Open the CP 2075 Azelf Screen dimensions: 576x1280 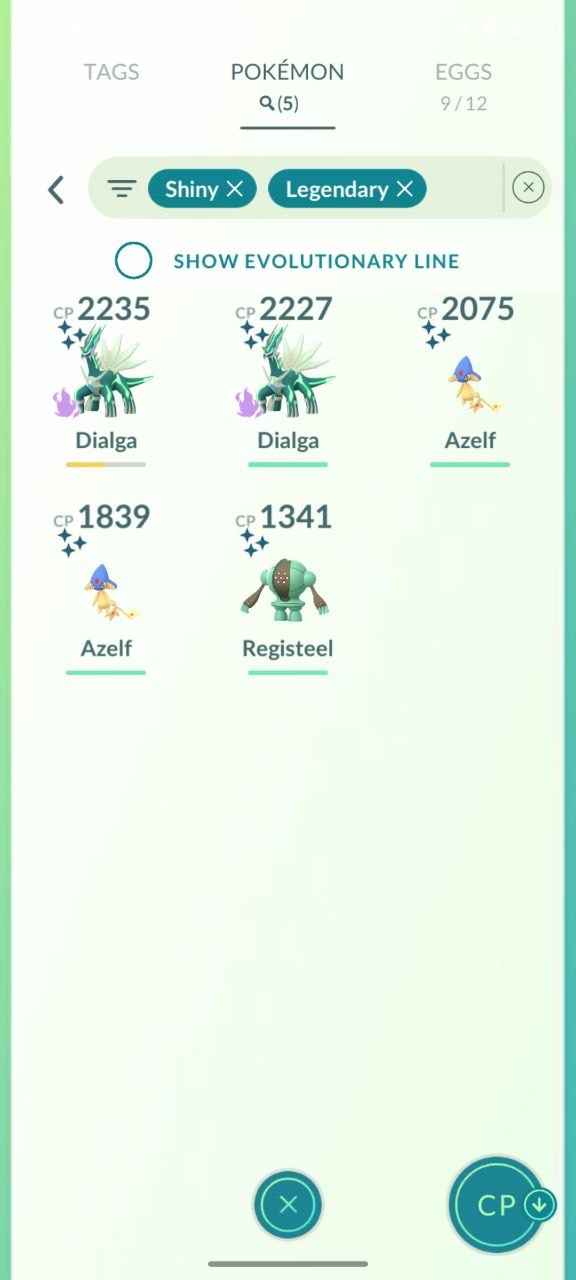point(470,380)
